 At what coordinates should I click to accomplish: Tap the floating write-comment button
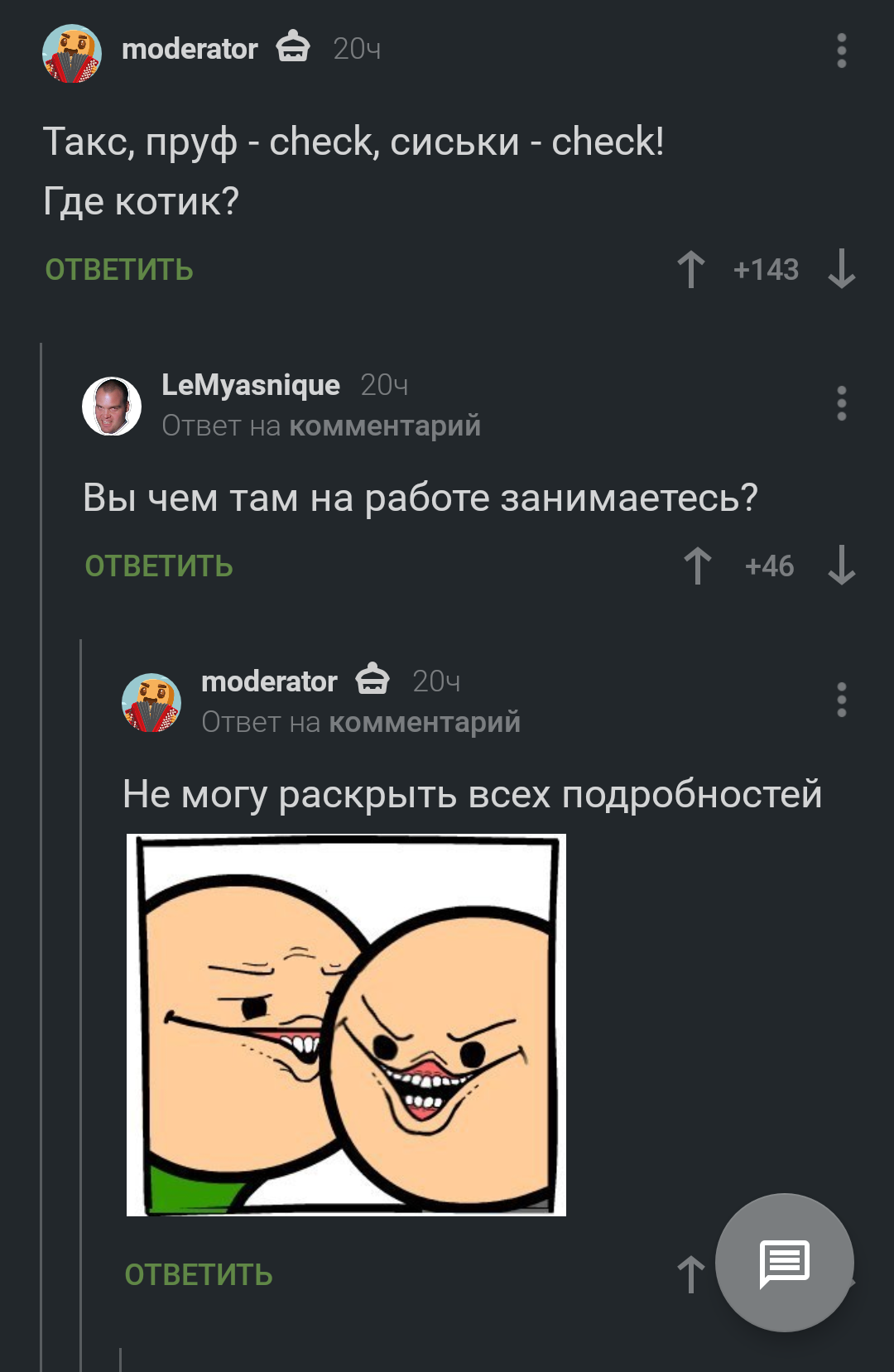click(784, 1263)
